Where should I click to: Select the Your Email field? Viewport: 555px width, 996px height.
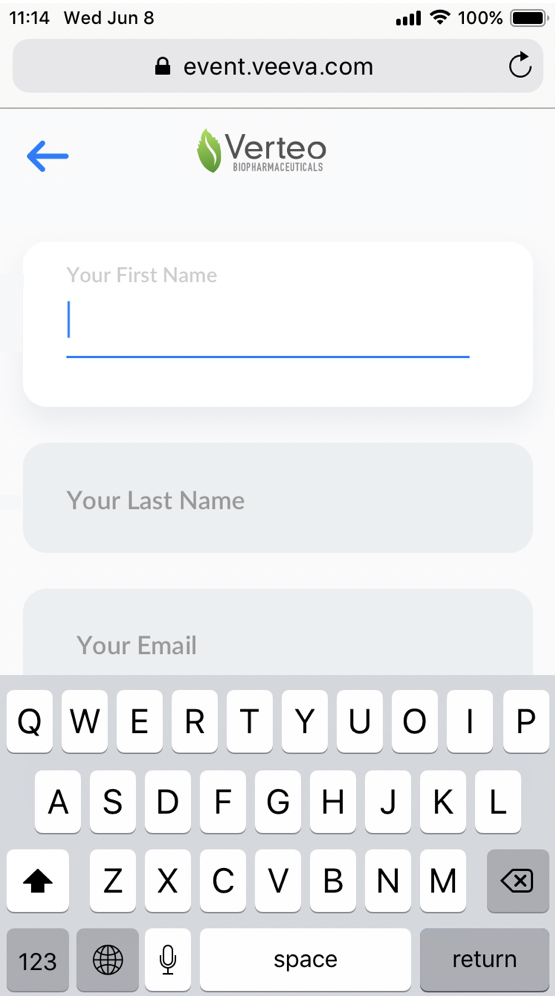278,633
